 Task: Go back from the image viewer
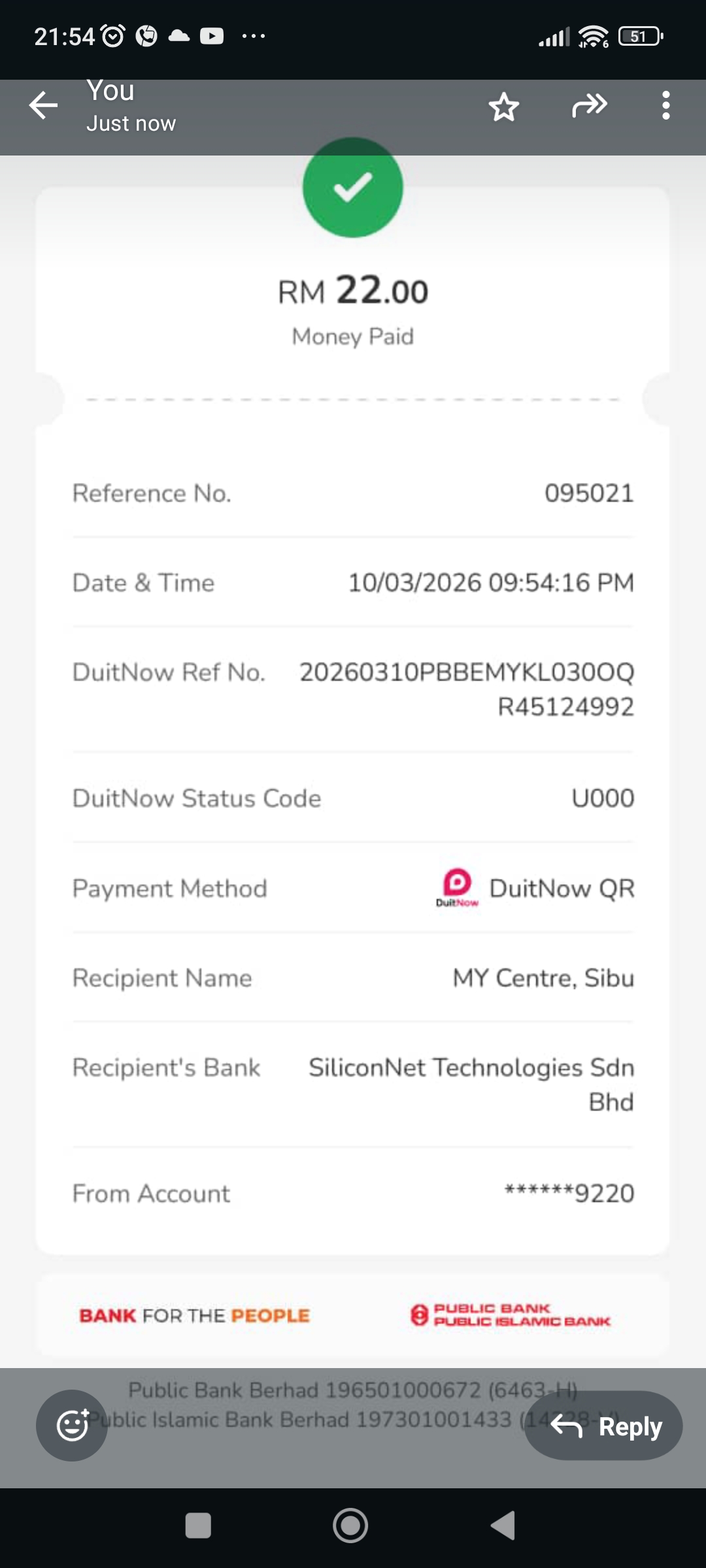(44, 106)
